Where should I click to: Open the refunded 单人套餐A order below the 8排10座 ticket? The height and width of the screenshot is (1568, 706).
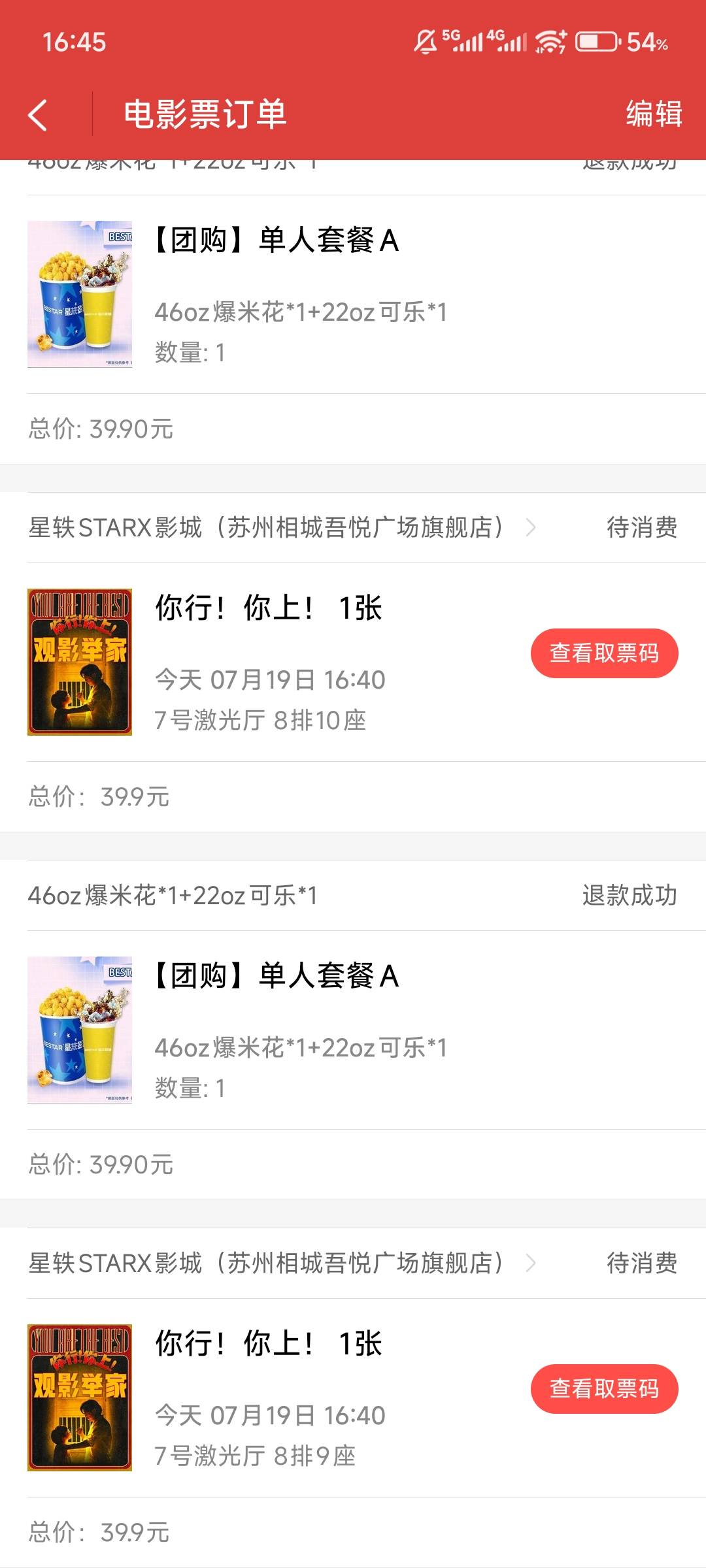point(353,1030)
